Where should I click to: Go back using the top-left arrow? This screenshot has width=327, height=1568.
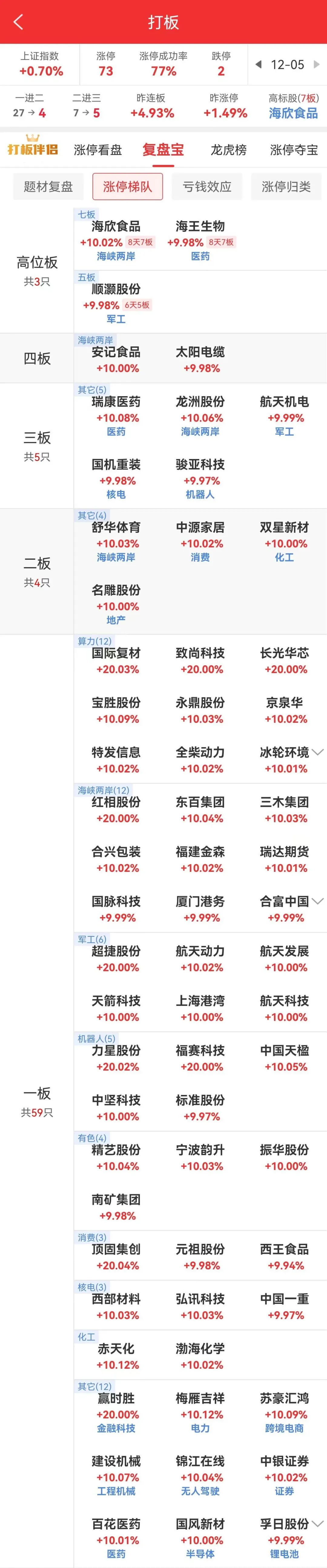point(18,22)
